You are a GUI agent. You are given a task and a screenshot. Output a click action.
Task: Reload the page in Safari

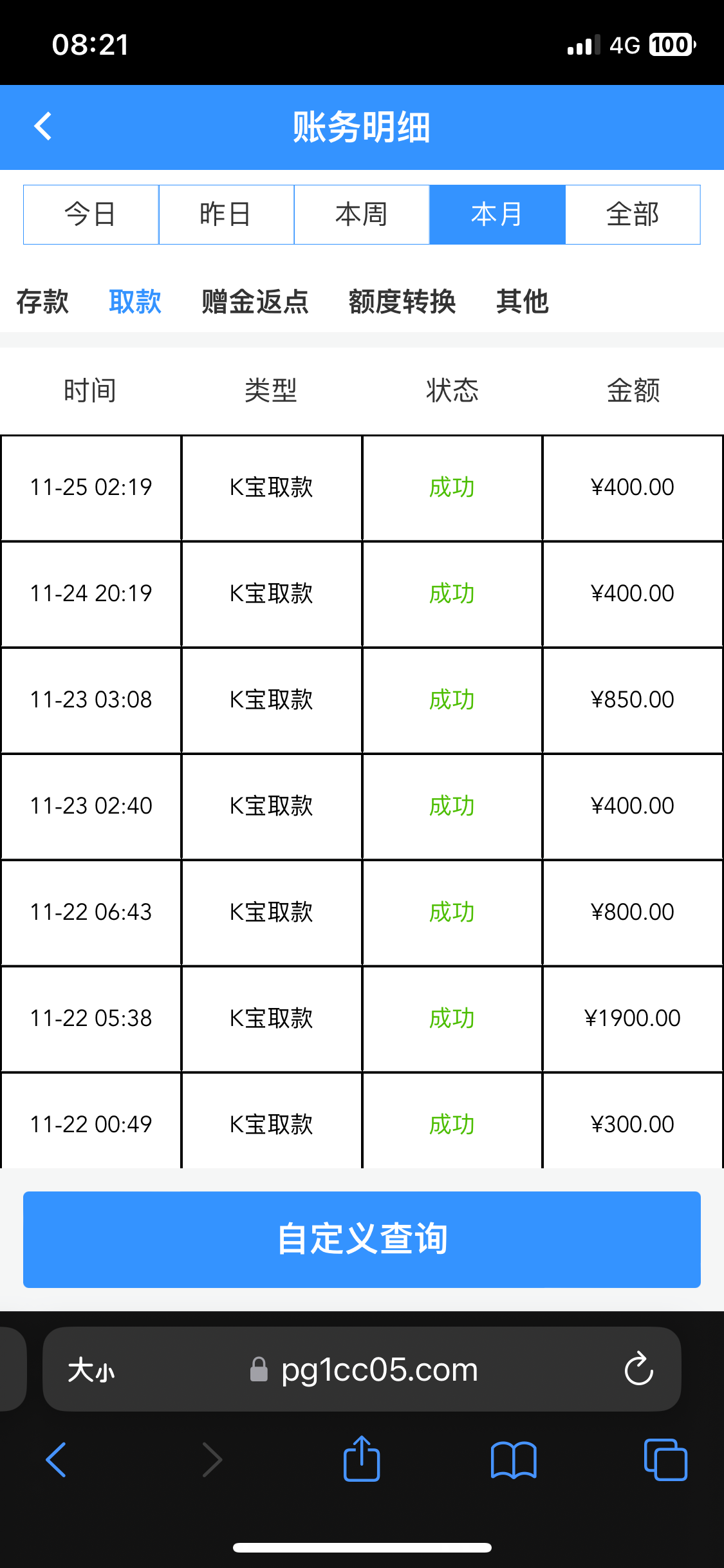pyautogui.click(x=638, y=1368)
